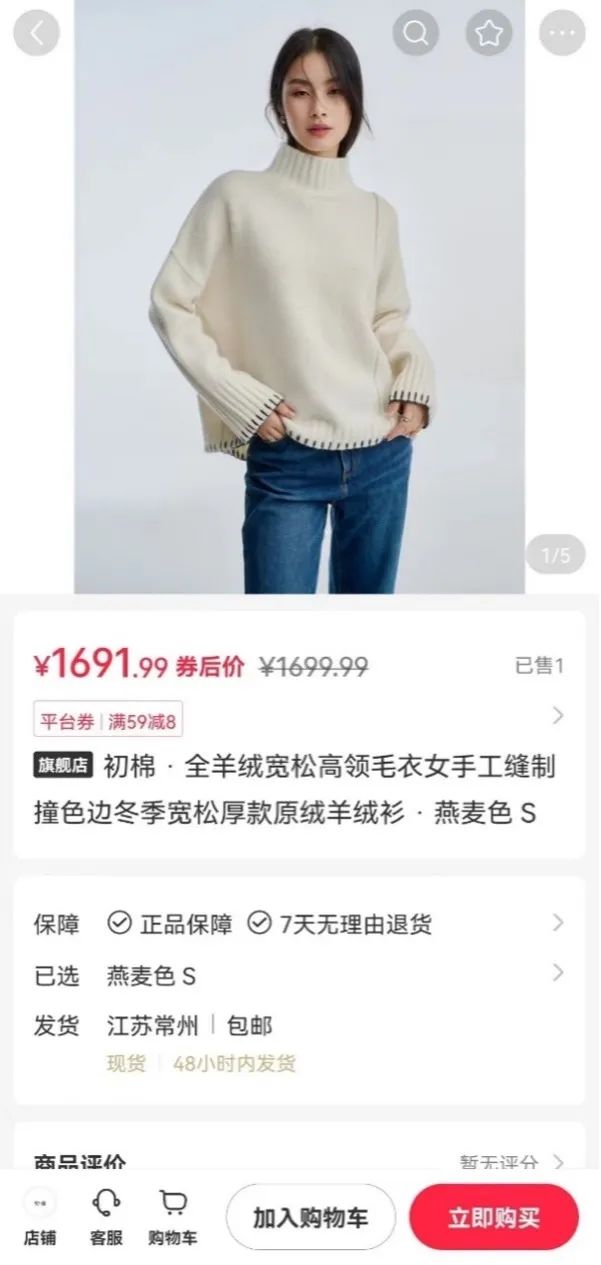Favorite this sweater with the star
Viewport: 601px width, 1265px height.
(488, 34)
